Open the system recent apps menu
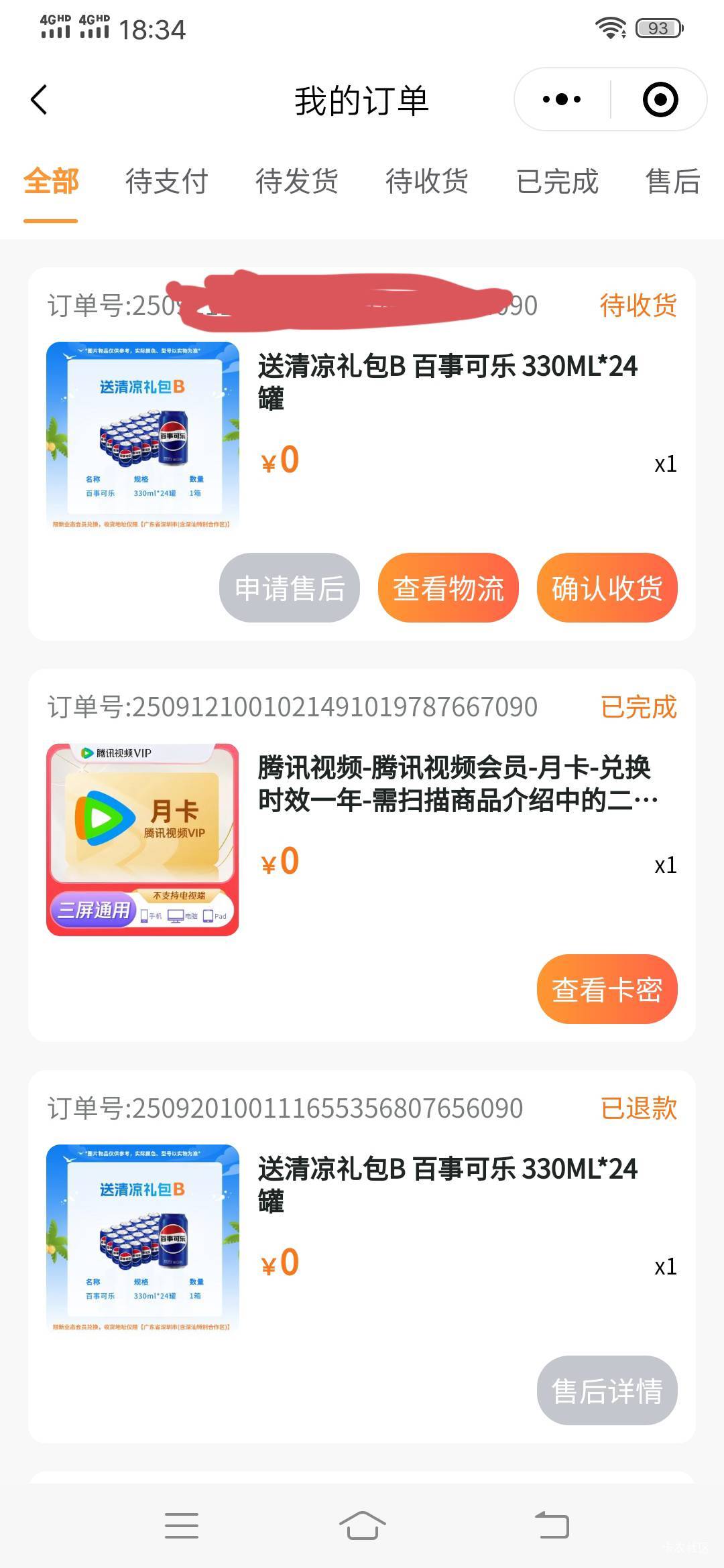 tap(181, 1526)
